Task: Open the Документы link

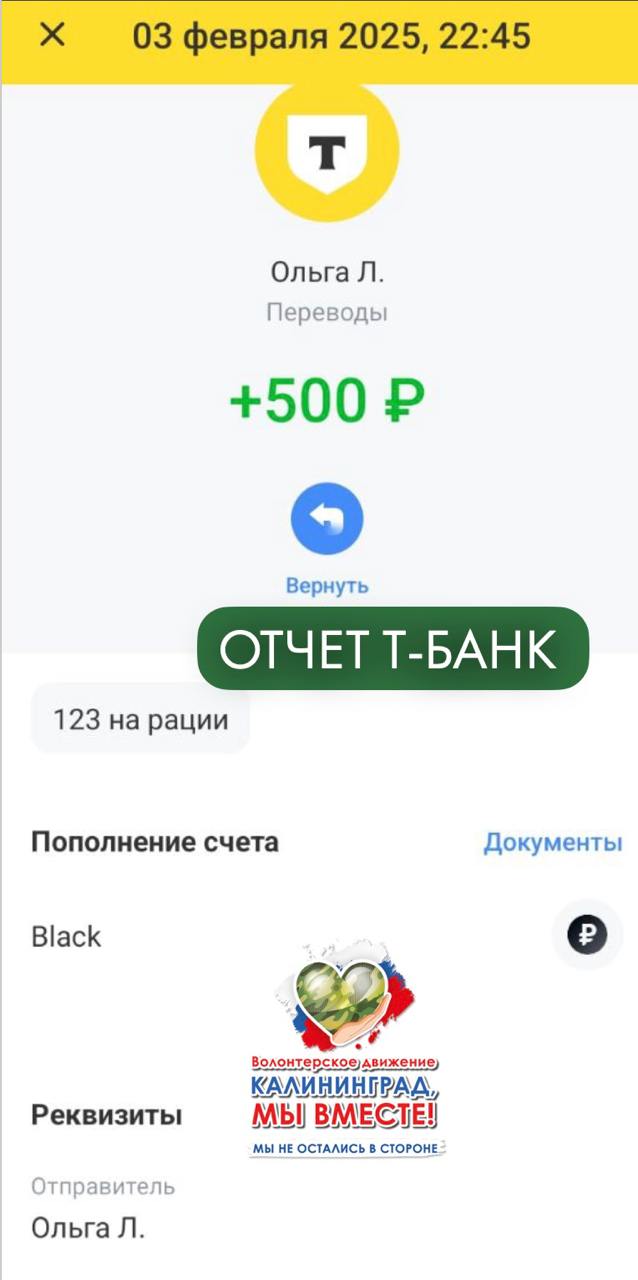Action: click(552, 842)
